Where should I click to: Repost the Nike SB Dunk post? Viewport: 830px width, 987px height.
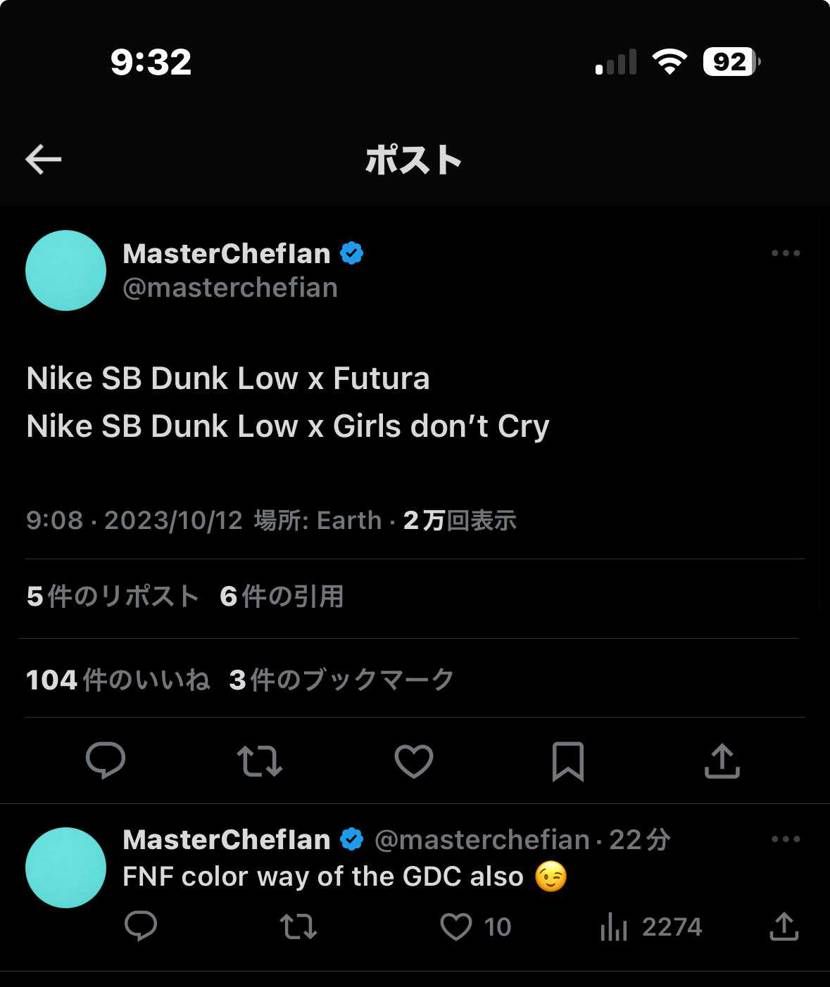pyautogui.click(x=258, y=761)
